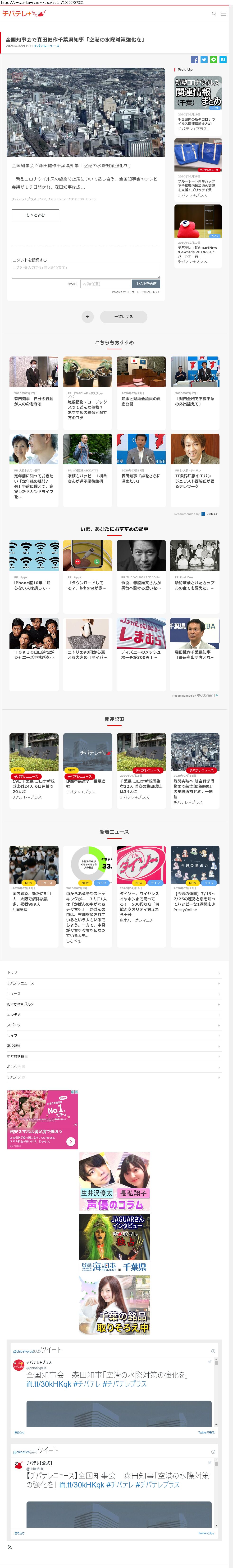Screen dimensions: 233x1568
Task: Go to previous article with left arrow
Action: point(88,317)
